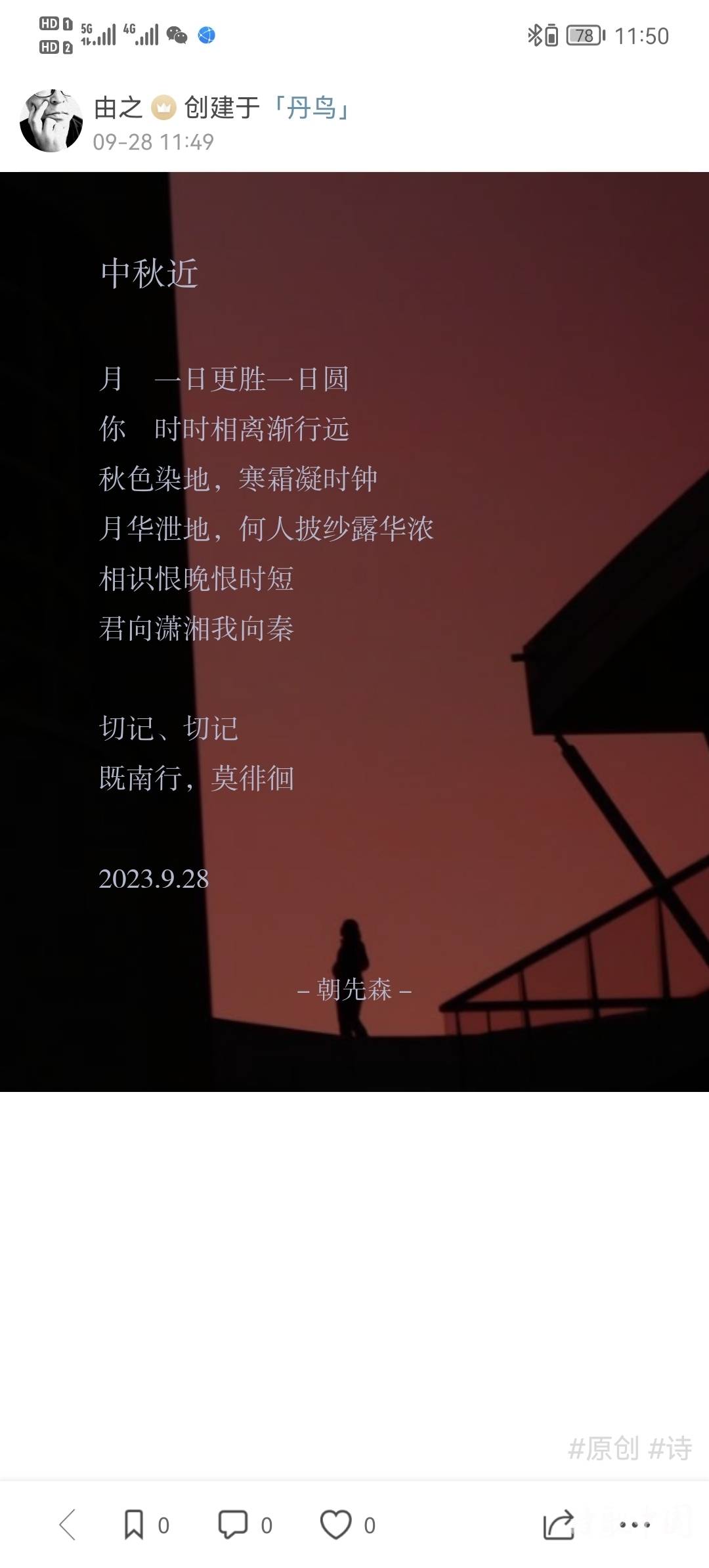Bookmark this poem post
The image size is (709, 1568).
tap(134, 1525)
